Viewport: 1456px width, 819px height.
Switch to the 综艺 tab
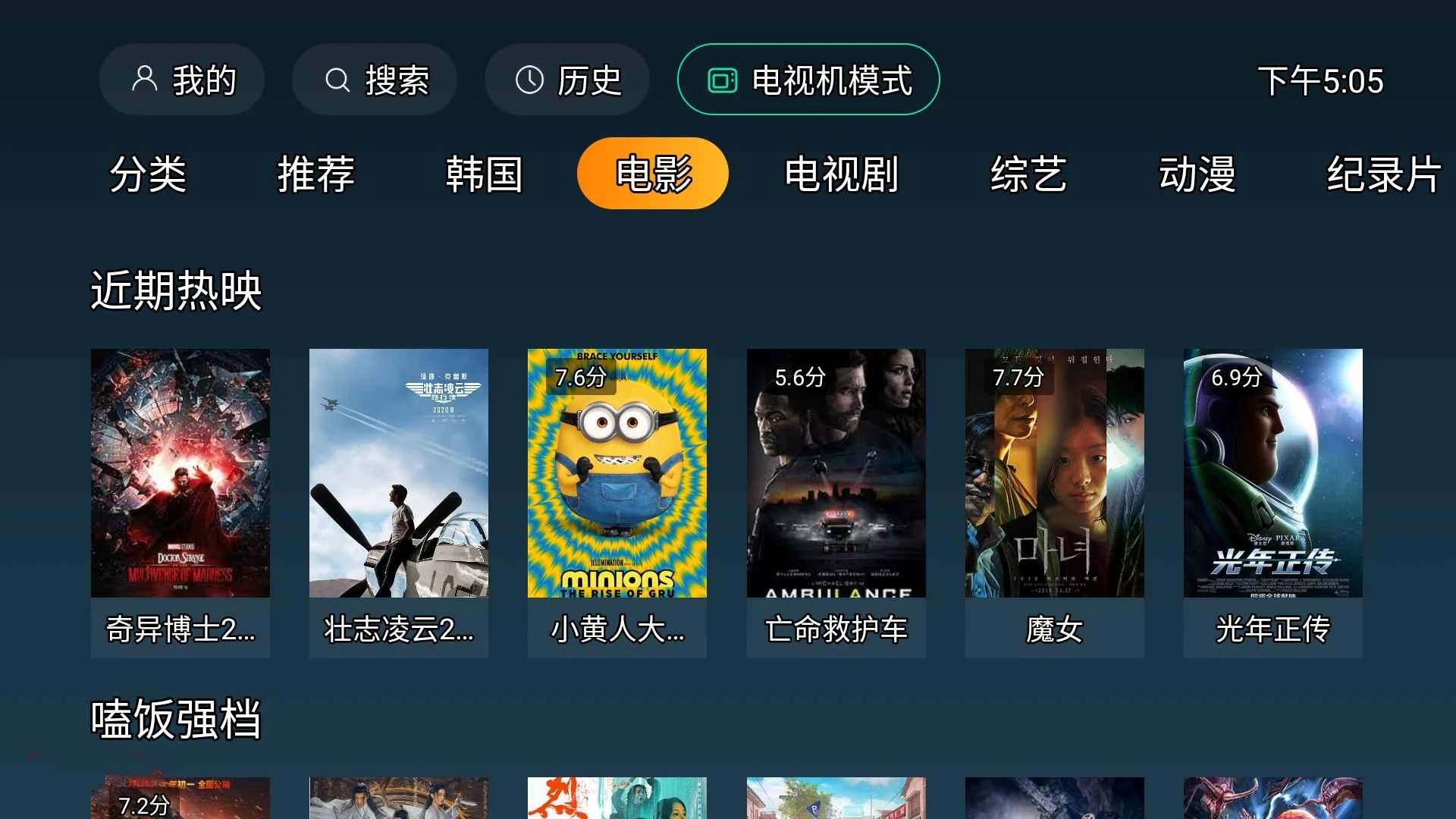pos(1028,174)
